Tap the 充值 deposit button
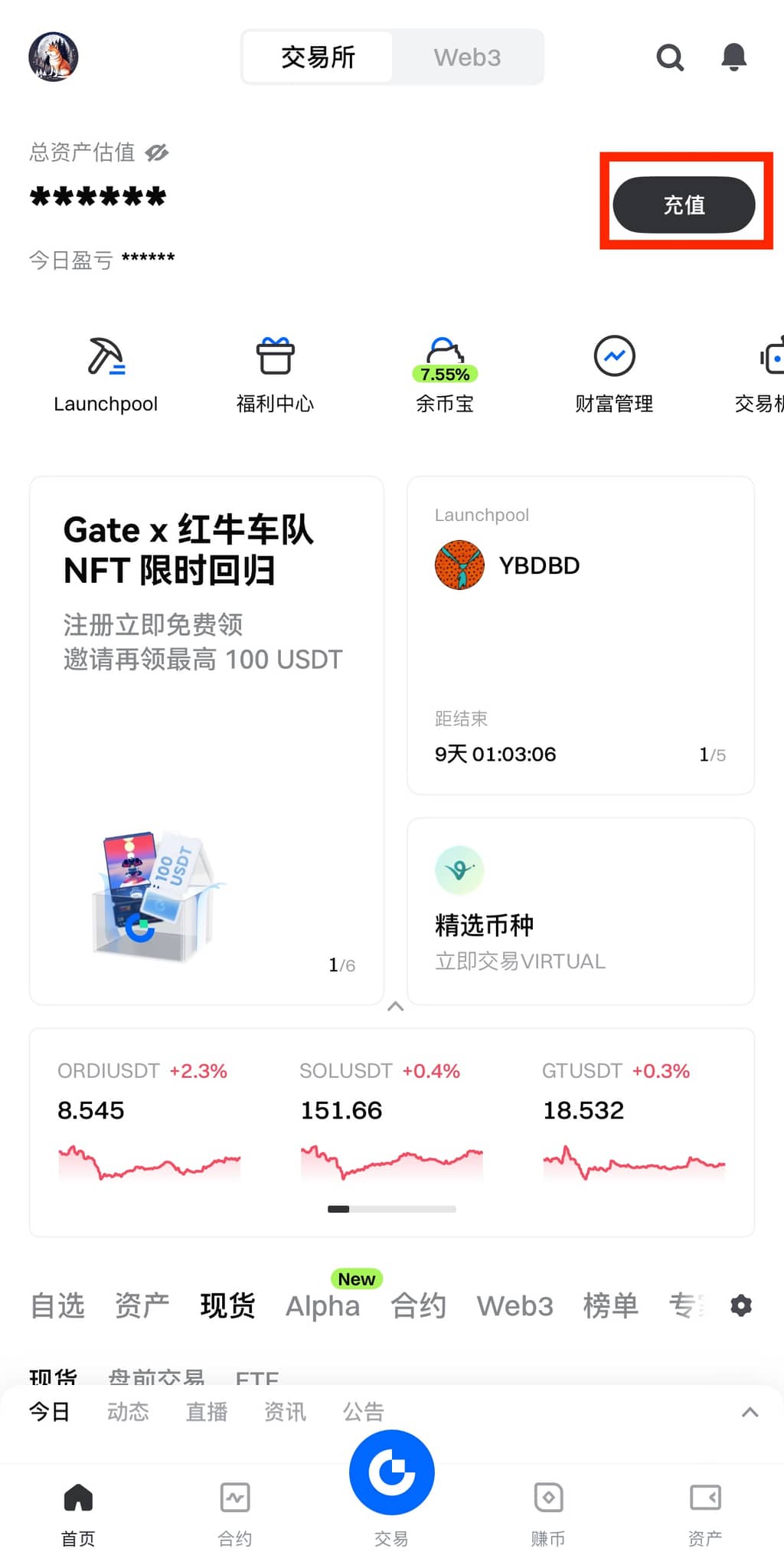Viewport: 784px width, 1562px height. pos(684,205)
